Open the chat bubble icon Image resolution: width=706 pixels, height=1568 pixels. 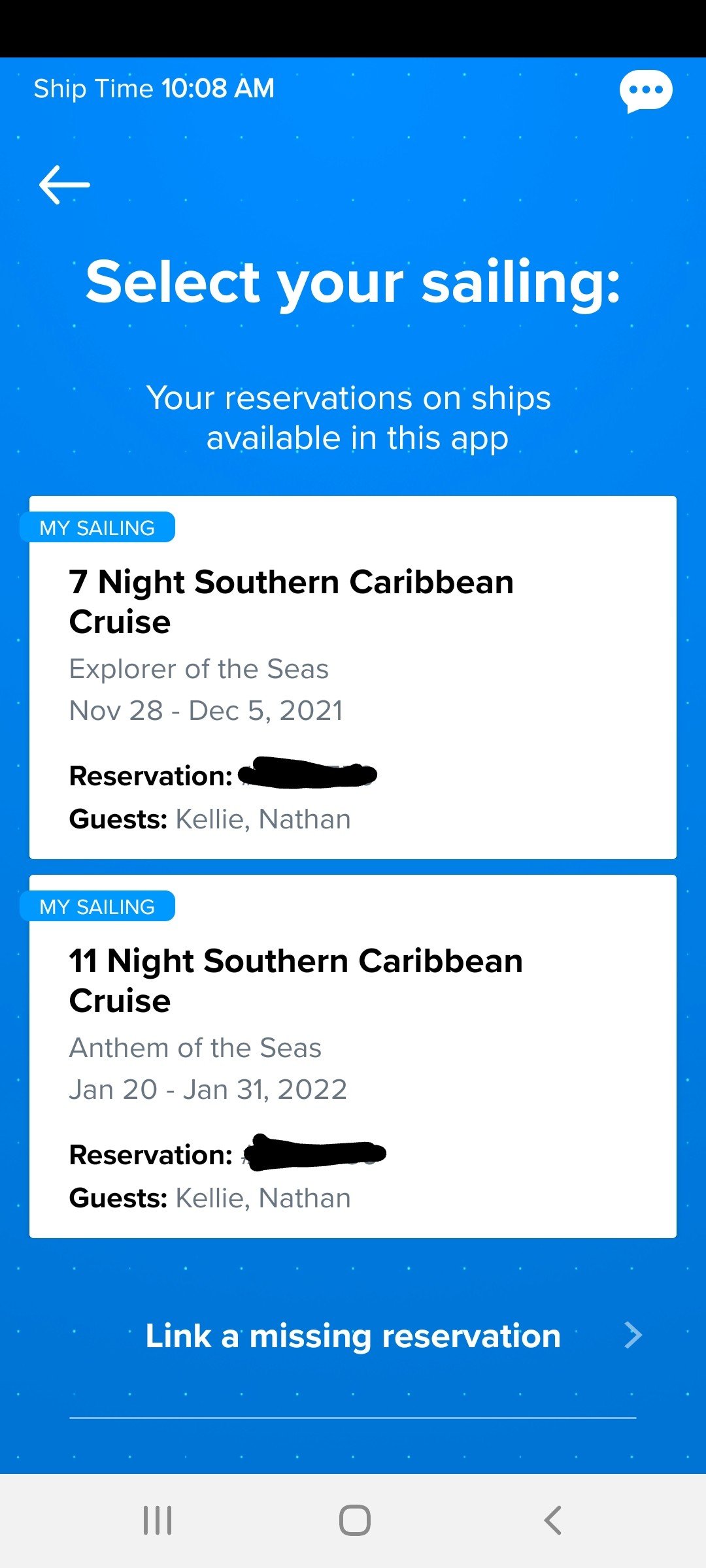[x=646, y=91]
